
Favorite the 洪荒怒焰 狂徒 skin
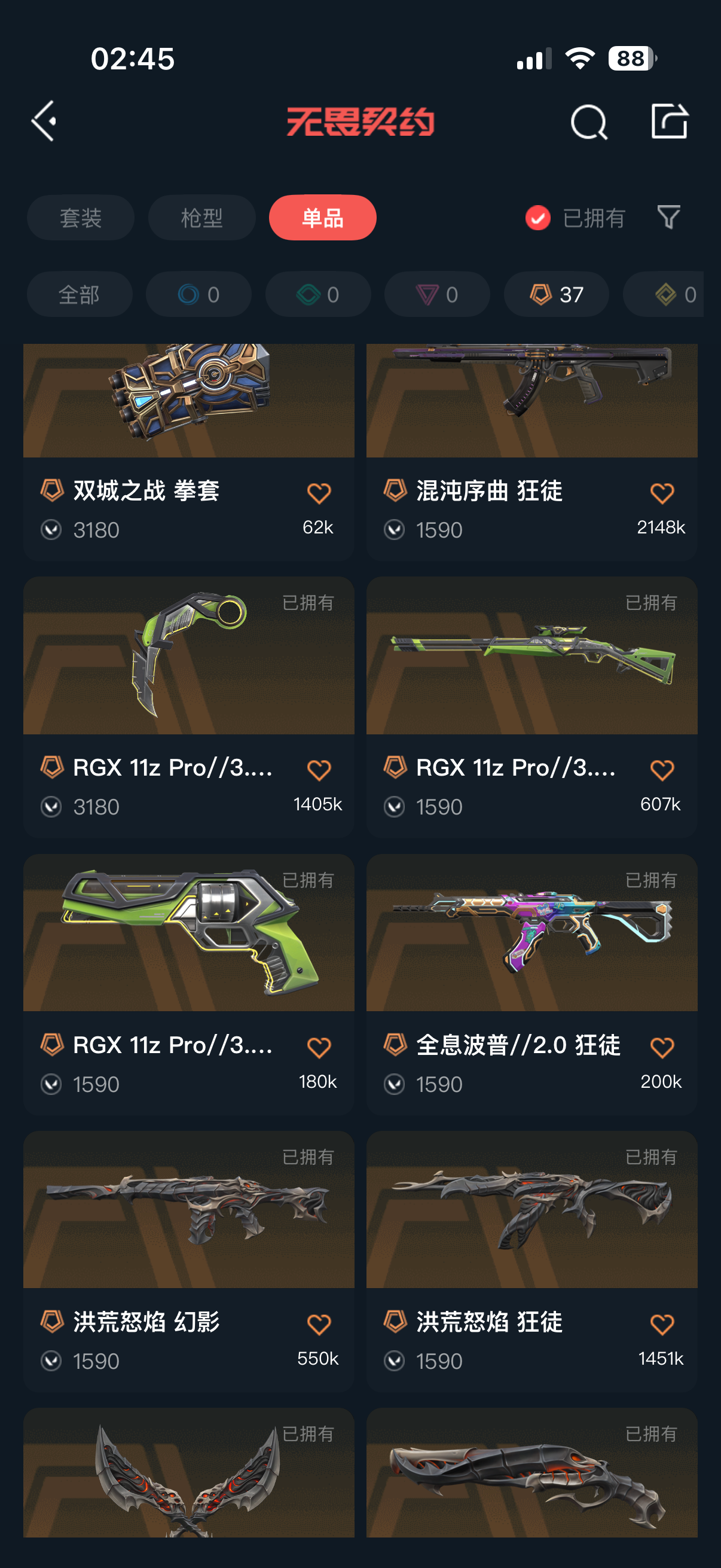pos(661,1324)
